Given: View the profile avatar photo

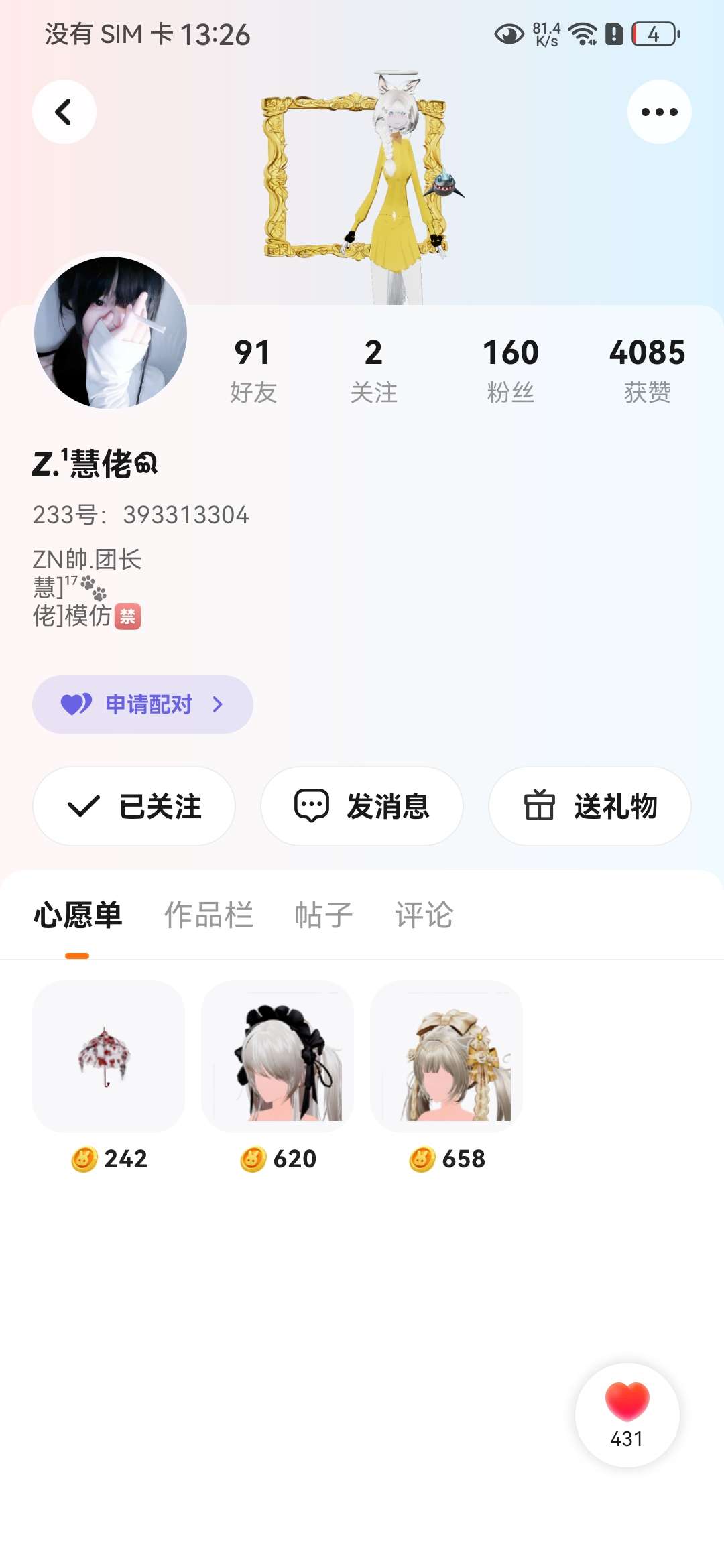Looking at the screenshot, I should (x=111, y=332).
